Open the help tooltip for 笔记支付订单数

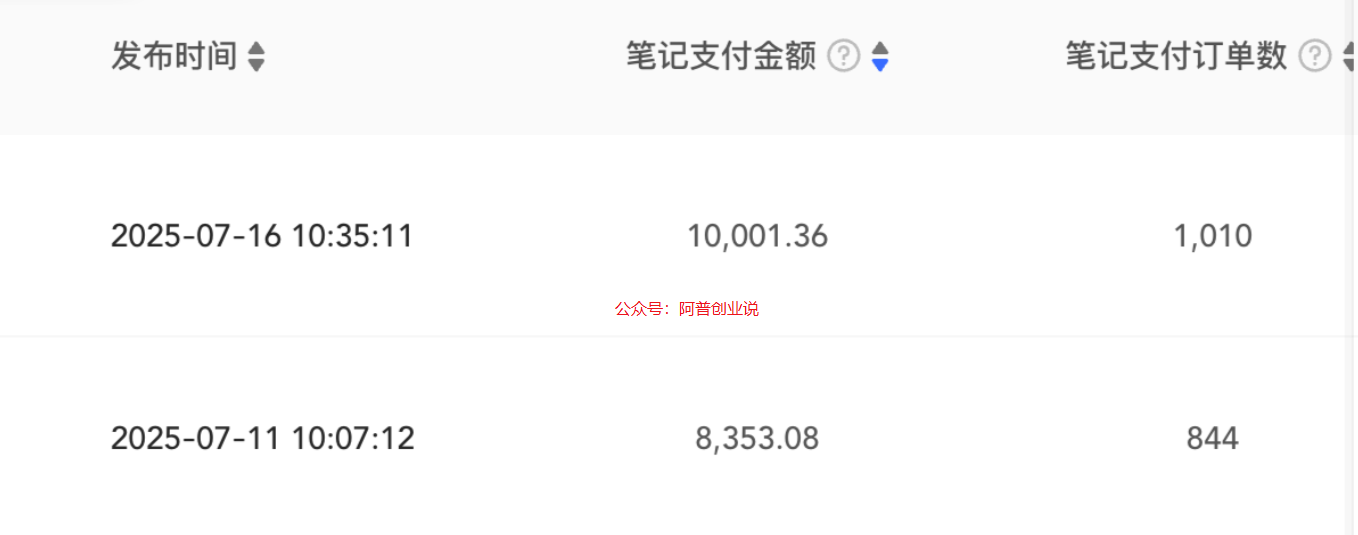(x=1315, y=57)
